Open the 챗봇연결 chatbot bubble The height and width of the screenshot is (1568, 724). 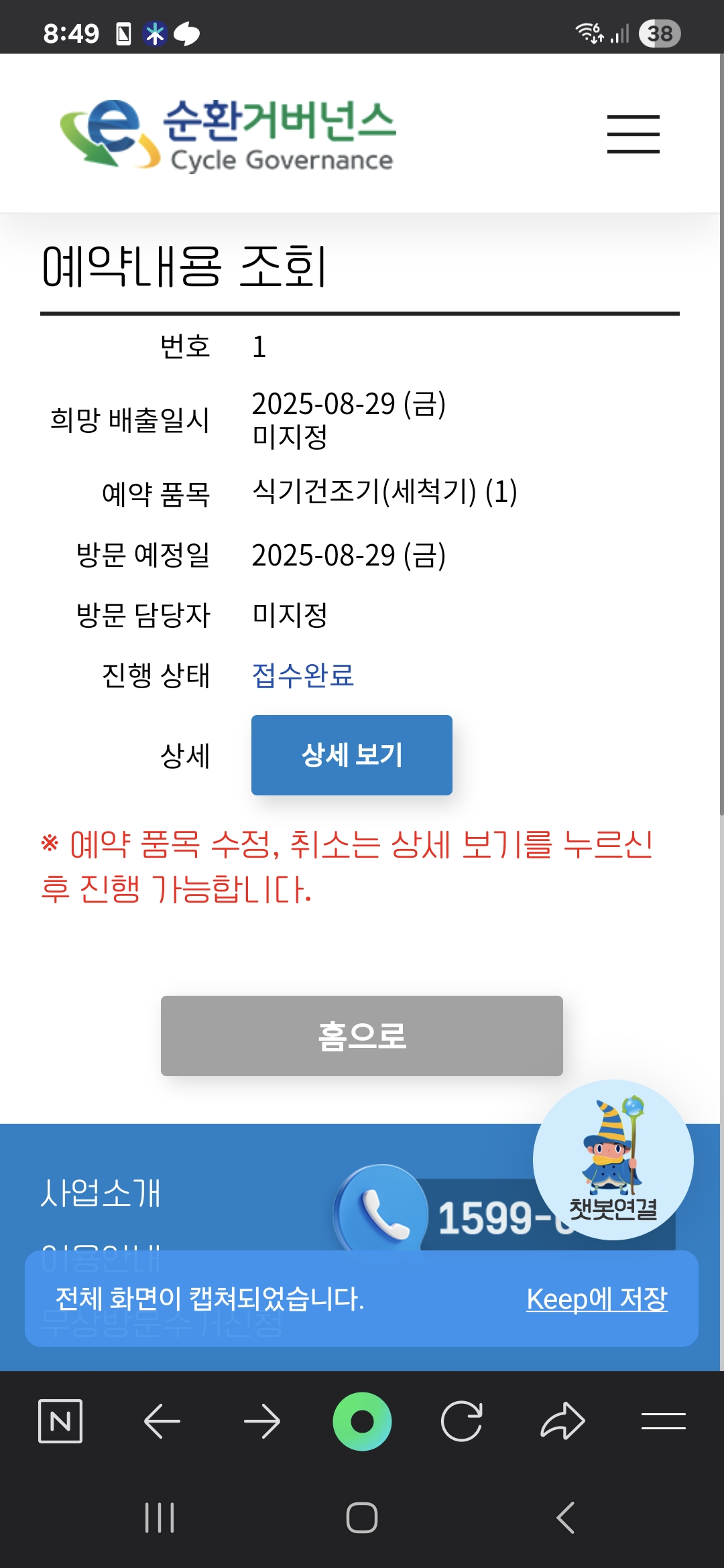[613, 1160]
